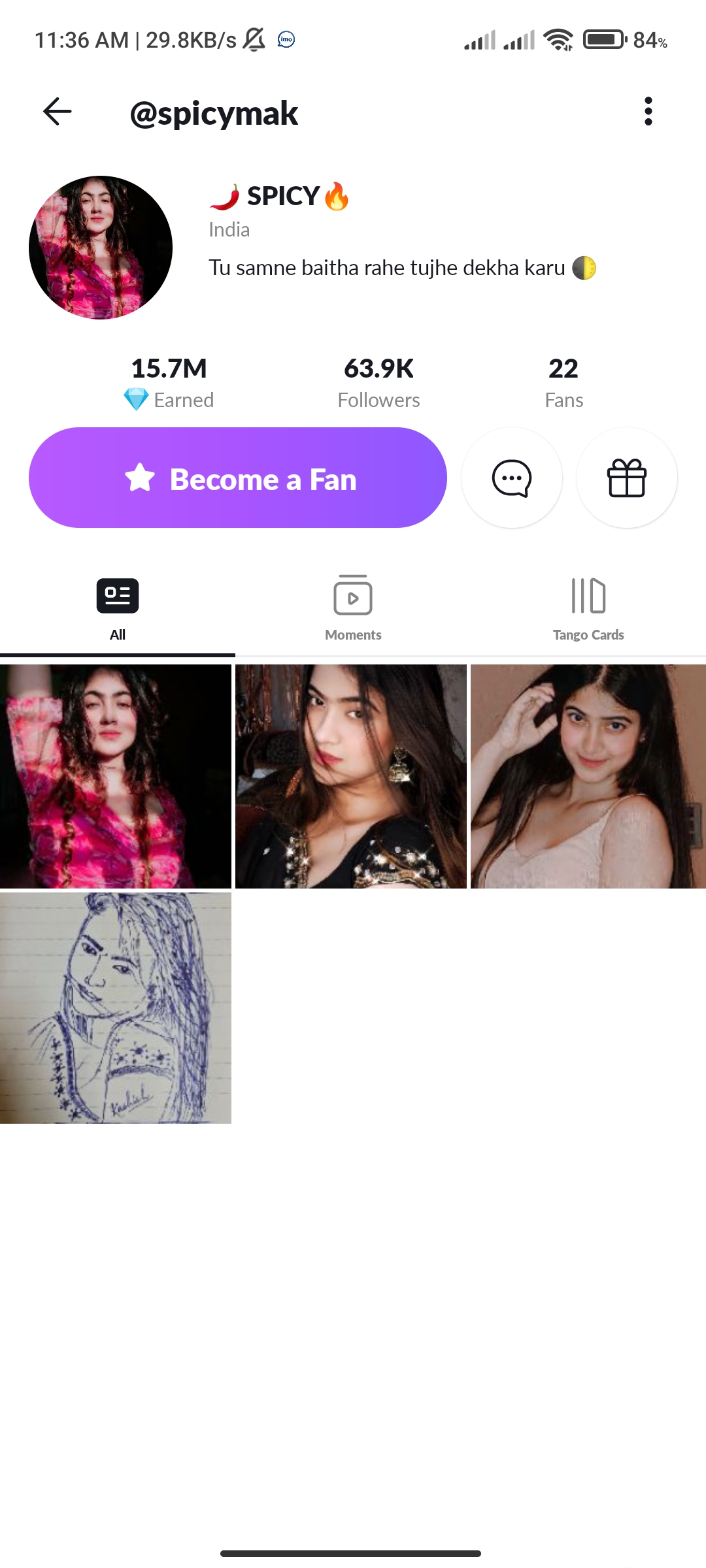The width and height of the screenshot is (706, 1568).
Task: View the 22 Fans list
Action: click(x=563, y=383)
